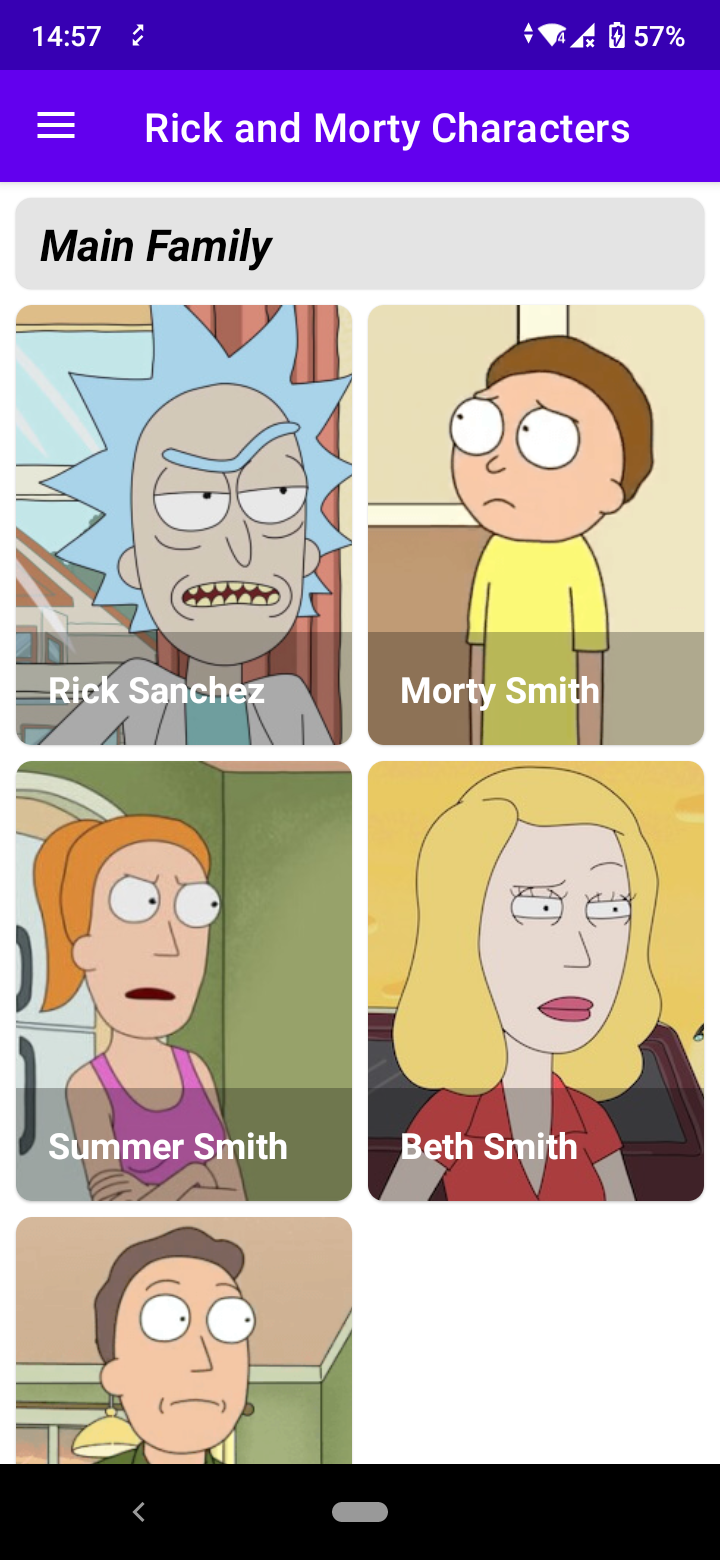Screen dimensions: 720x1560
Task: Tap the Wi-Fi status icon
Action: 552,34
